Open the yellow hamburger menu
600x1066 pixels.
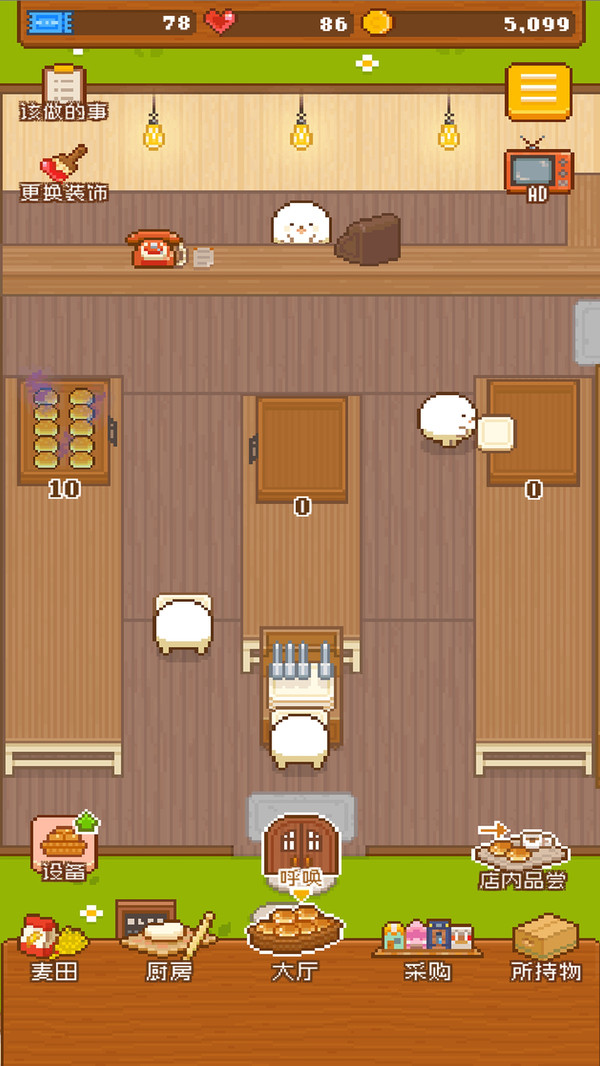(x=538, y=91)
